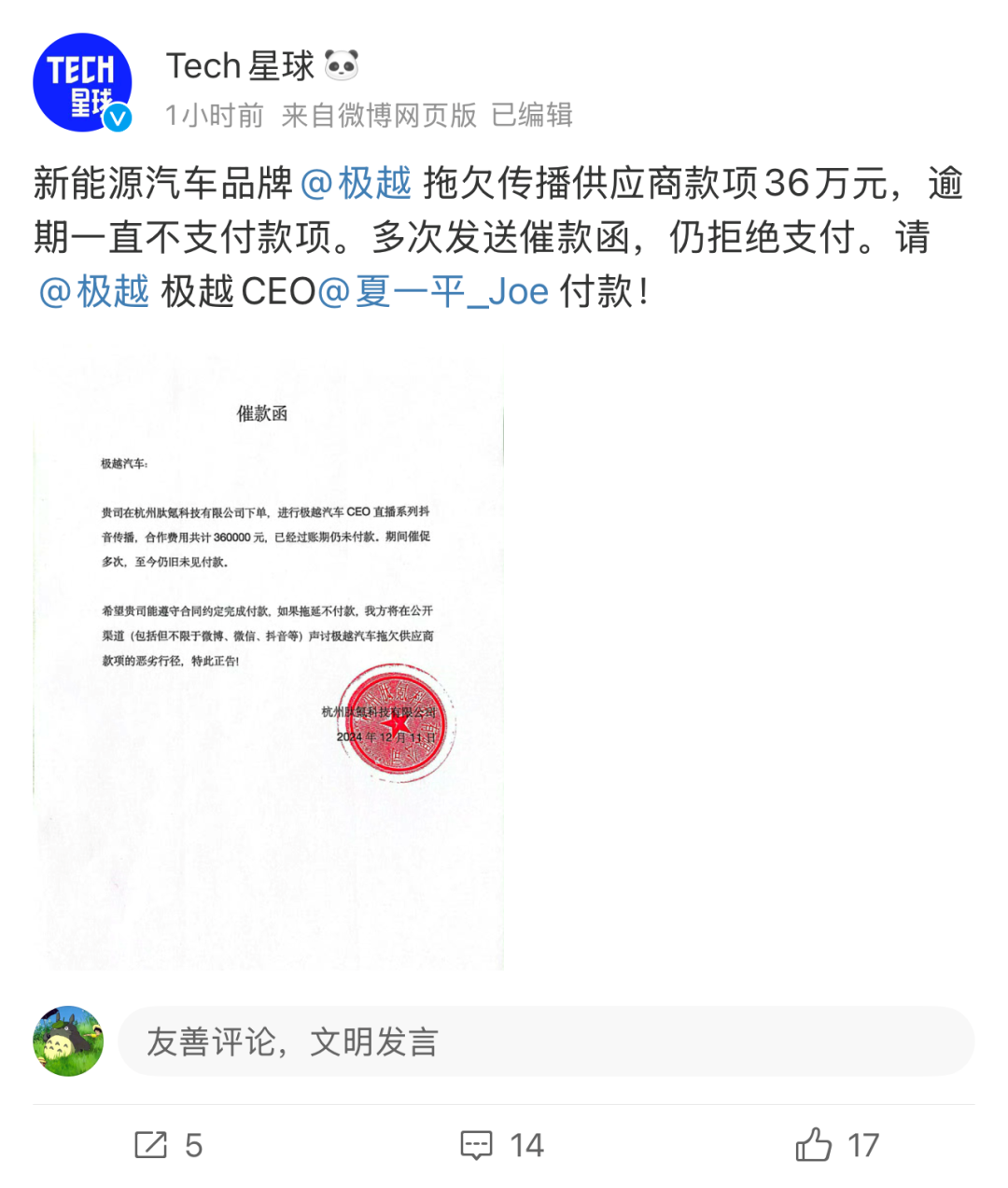Like this Weibo post

[836, 1145]
